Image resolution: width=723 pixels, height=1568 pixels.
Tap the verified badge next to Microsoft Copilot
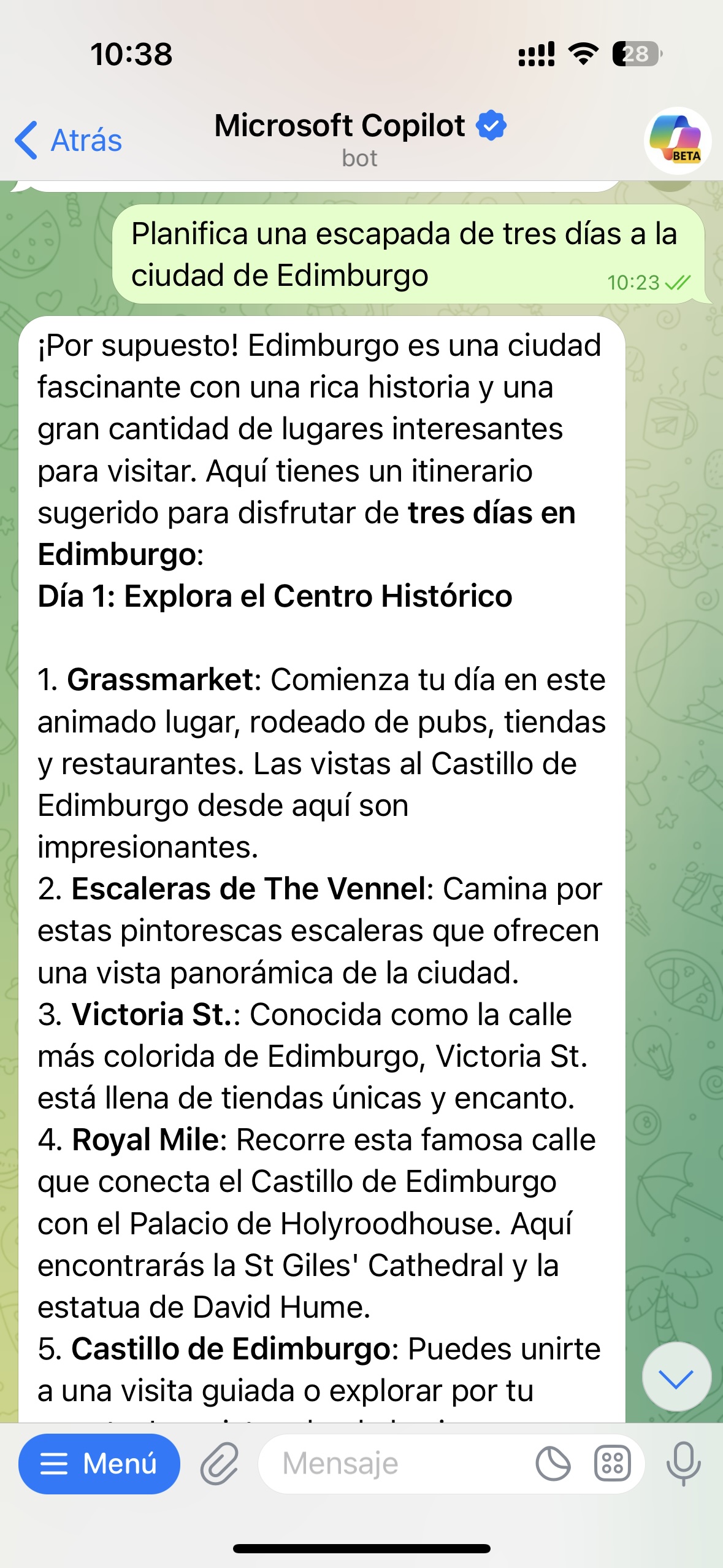[x=491, y=124]
